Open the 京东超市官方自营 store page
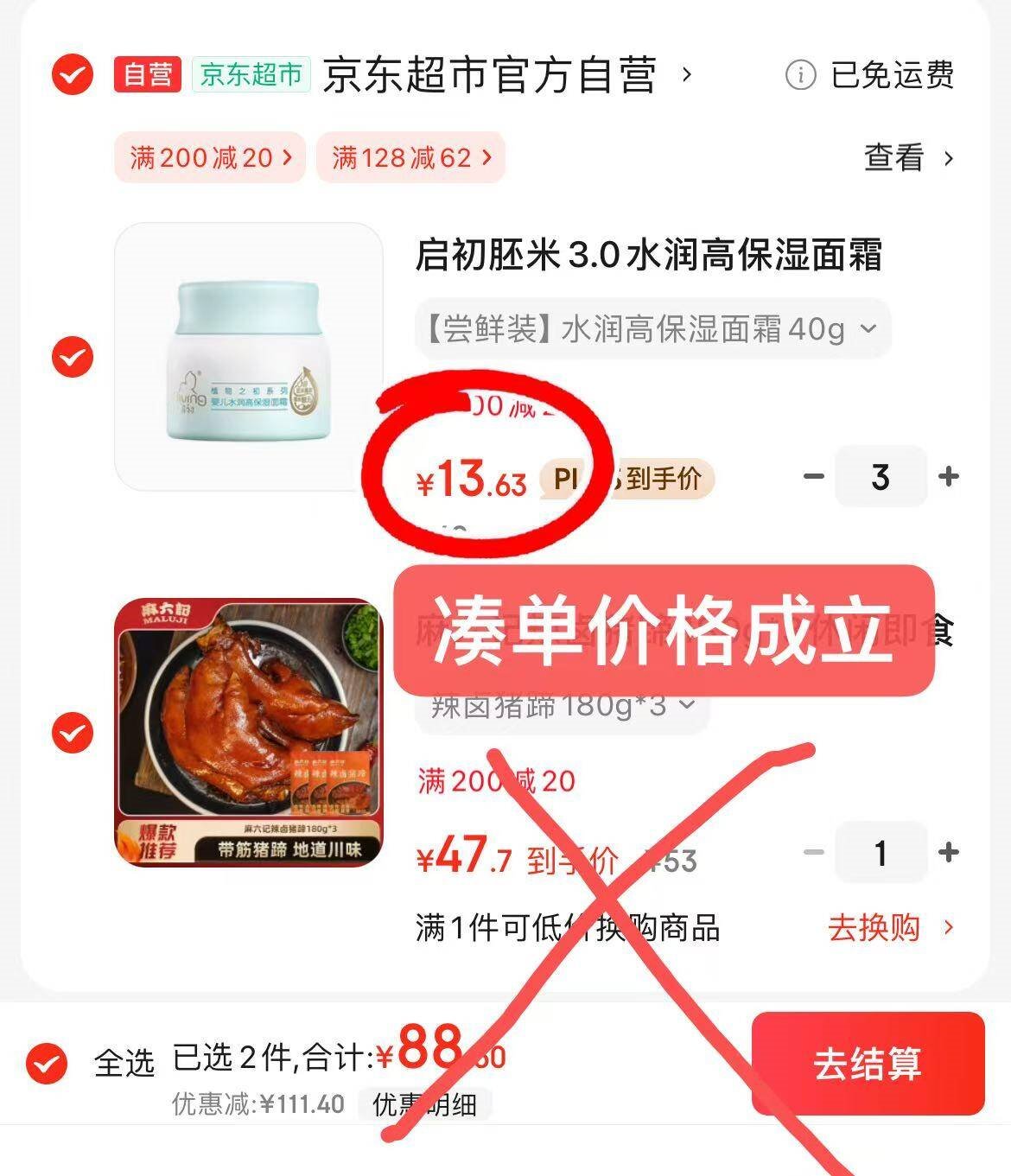Screen dimensions: 1011x1176 pyautogui.click(x=489, y=75)
